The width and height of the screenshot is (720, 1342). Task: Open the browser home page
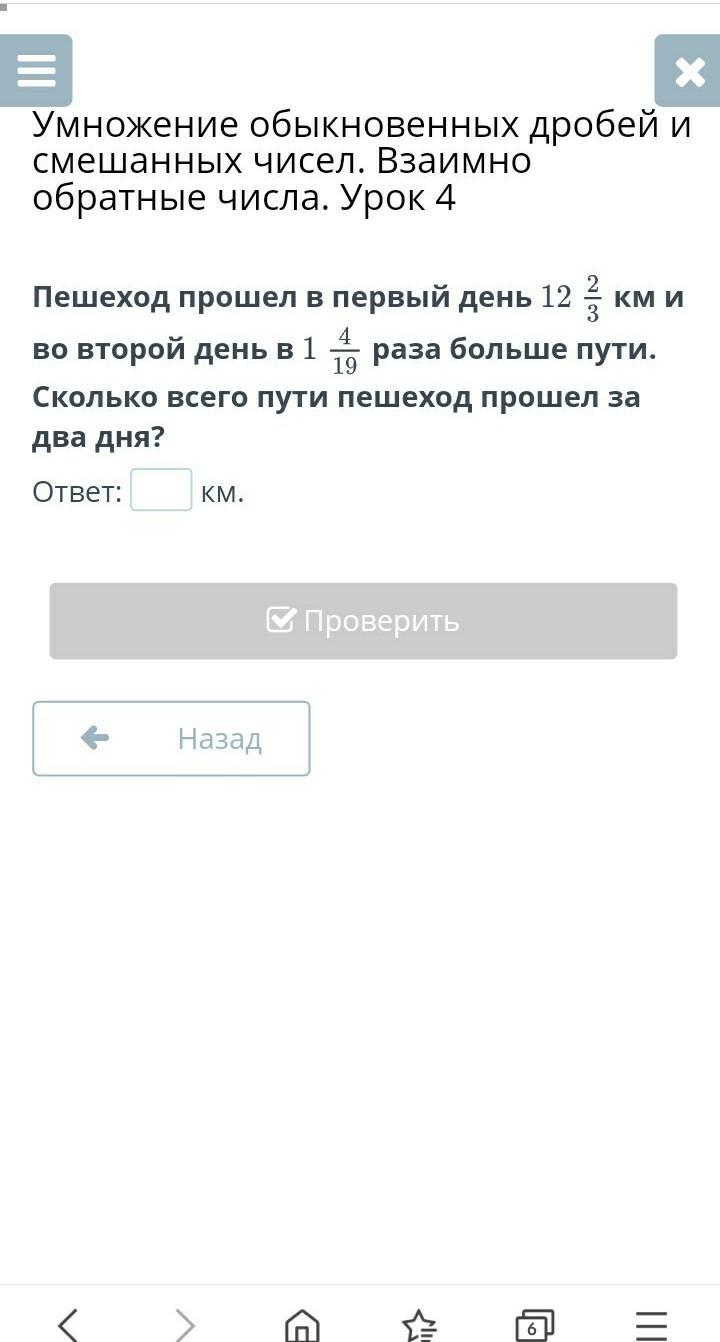(302, 1324)
